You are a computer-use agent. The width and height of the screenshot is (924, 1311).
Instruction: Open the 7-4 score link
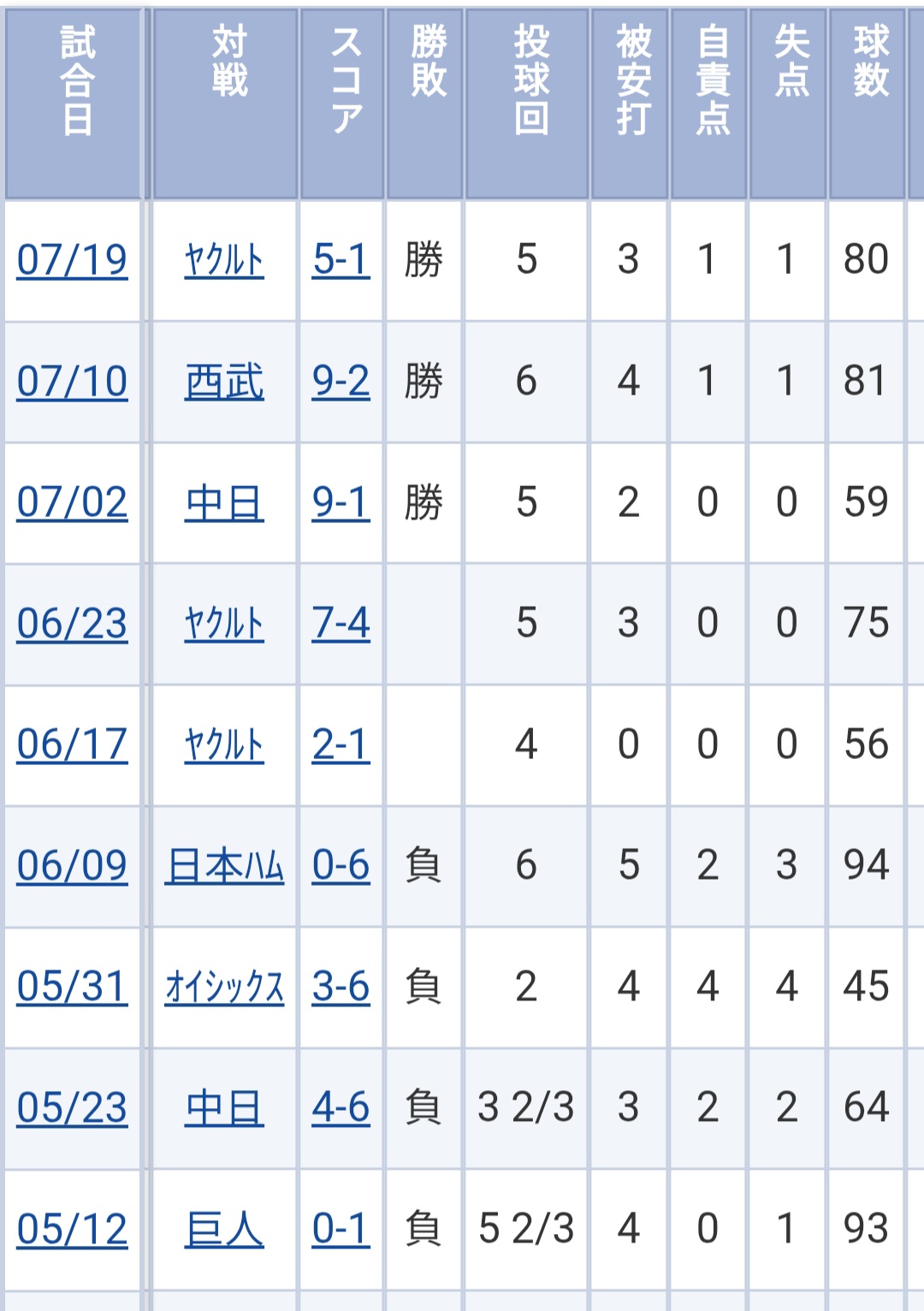[x=341, y=624]
